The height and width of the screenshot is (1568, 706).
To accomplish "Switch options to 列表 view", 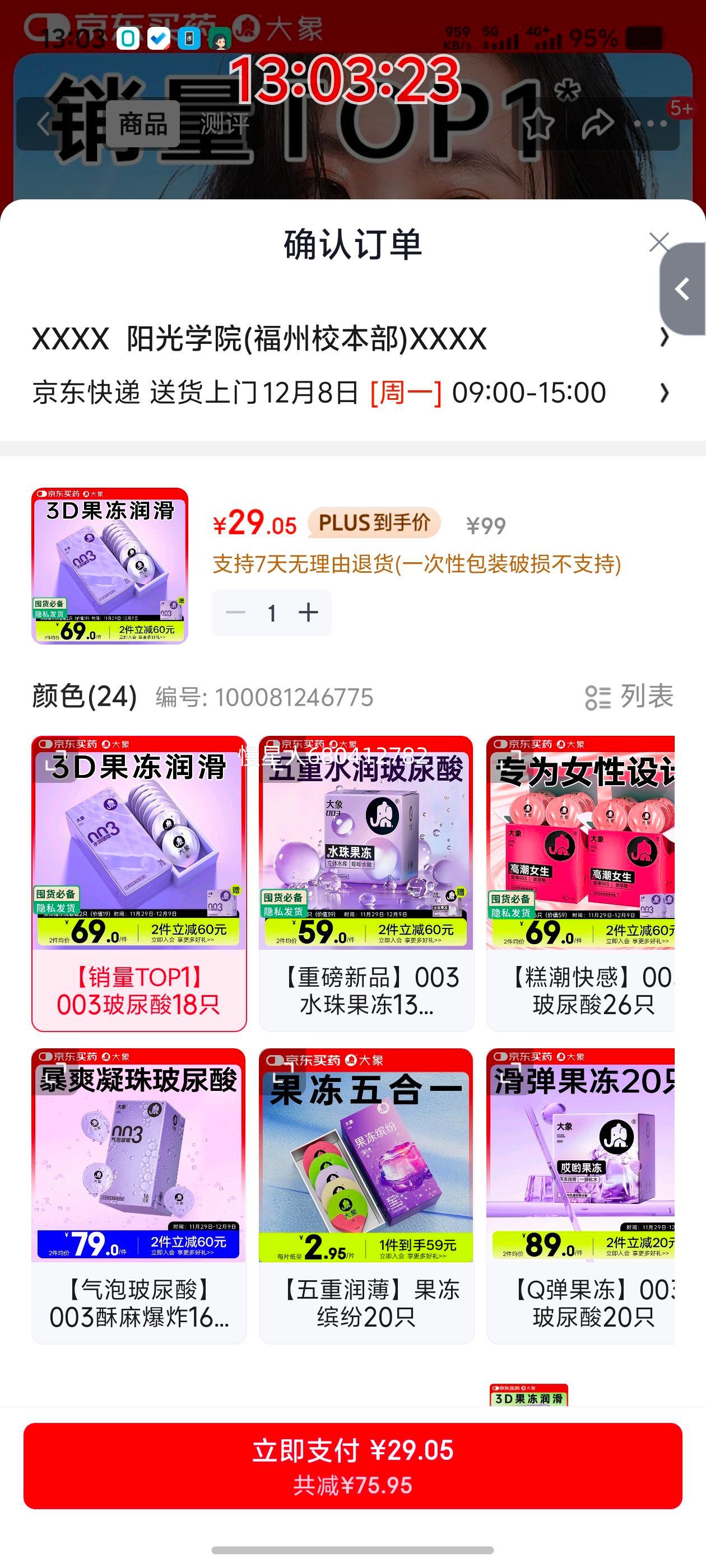I will pyautogui.click(x=629, y=697).
